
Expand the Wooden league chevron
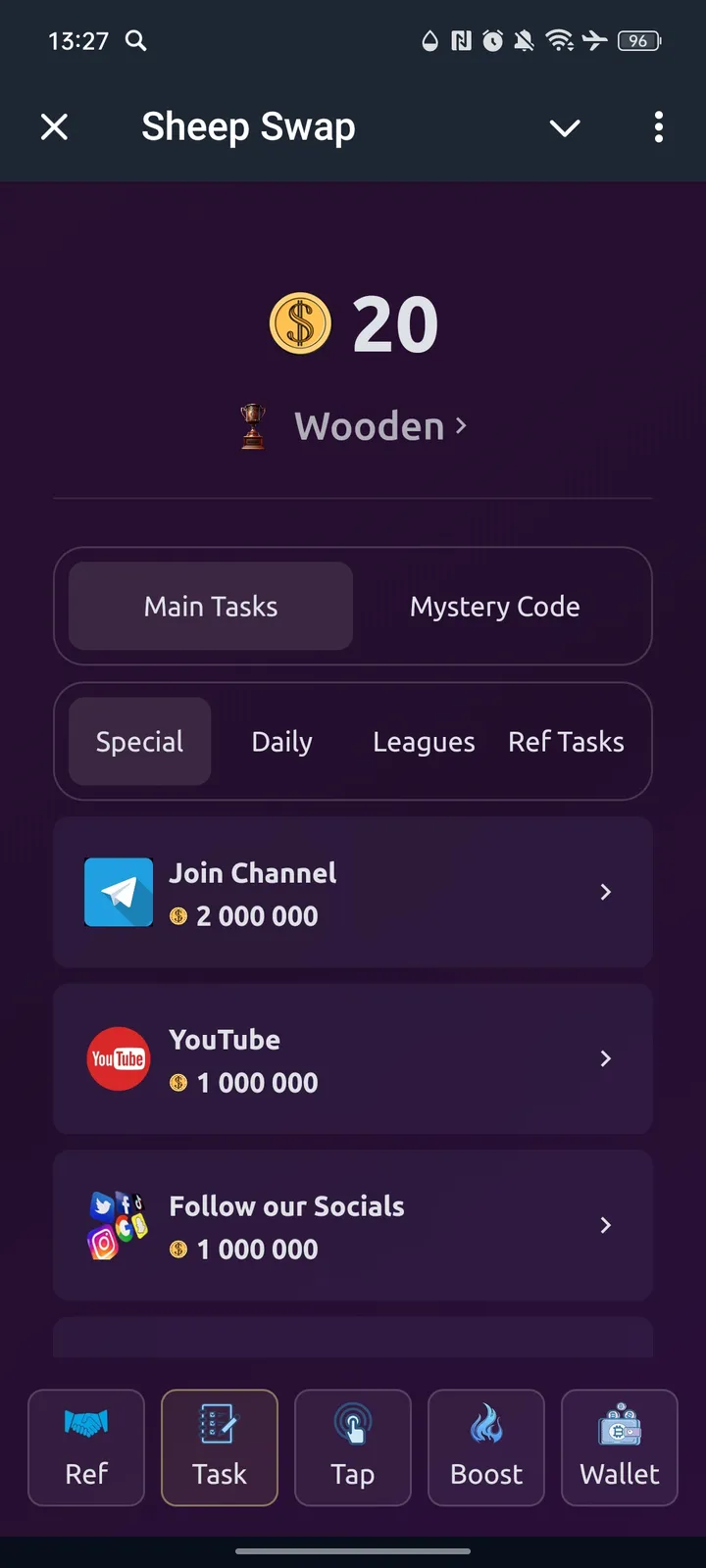pyautogui.click(x=461, y=426)
